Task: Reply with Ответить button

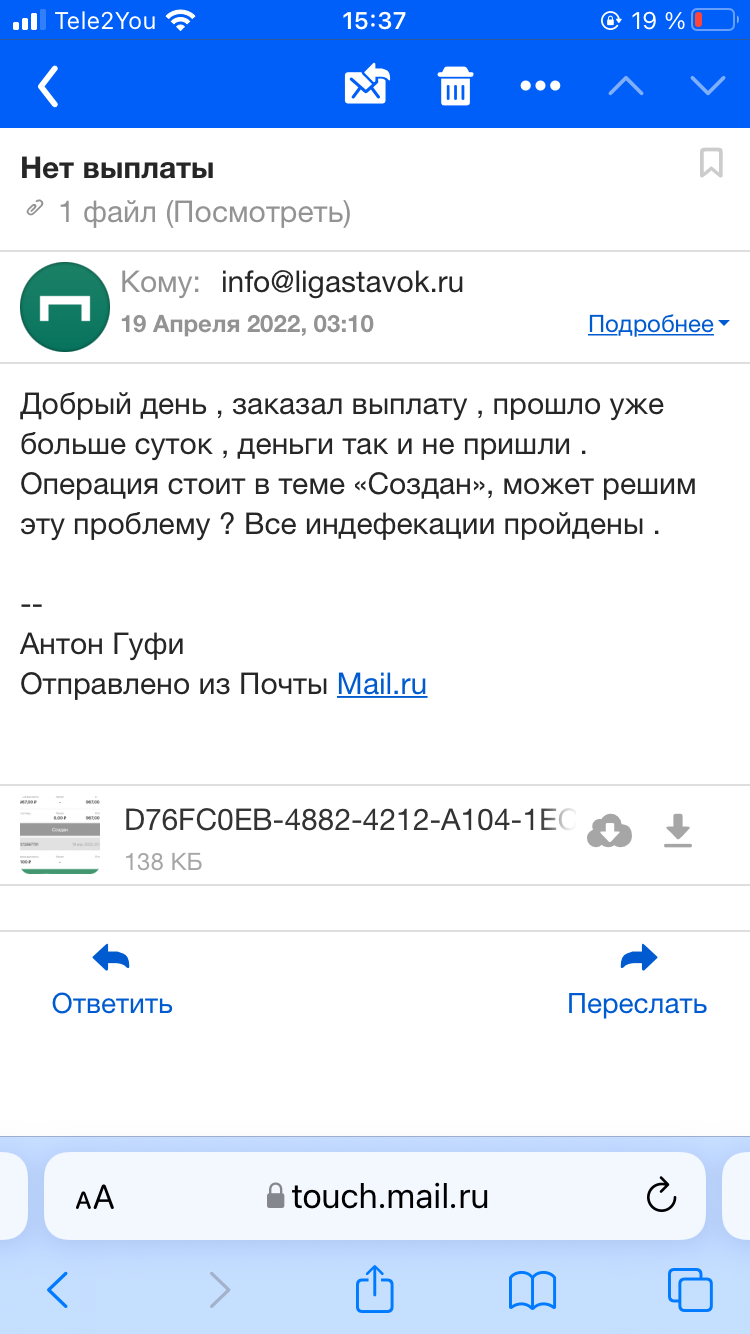Action: tap(112, 980)
